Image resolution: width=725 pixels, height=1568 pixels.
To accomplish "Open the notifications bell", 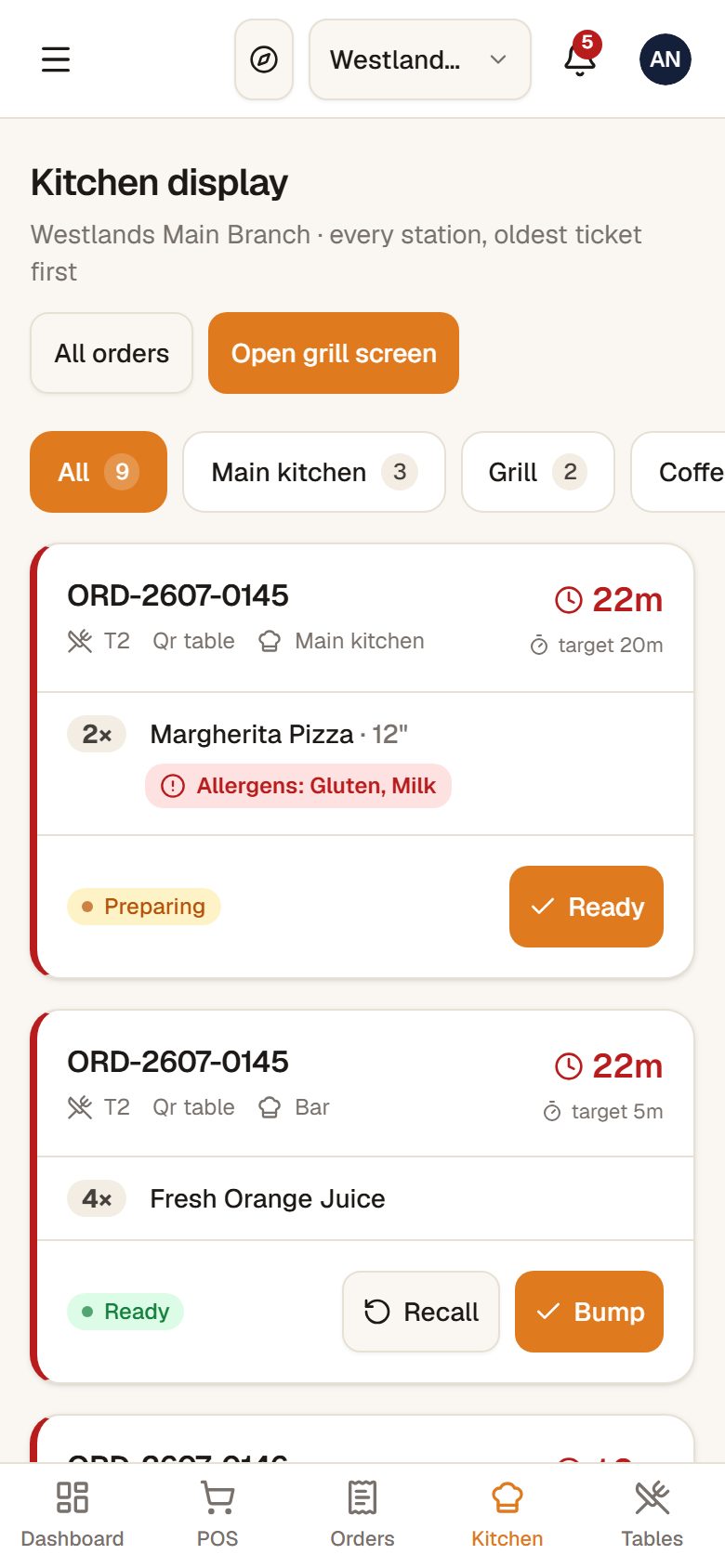I will click(x=581, y=59).
